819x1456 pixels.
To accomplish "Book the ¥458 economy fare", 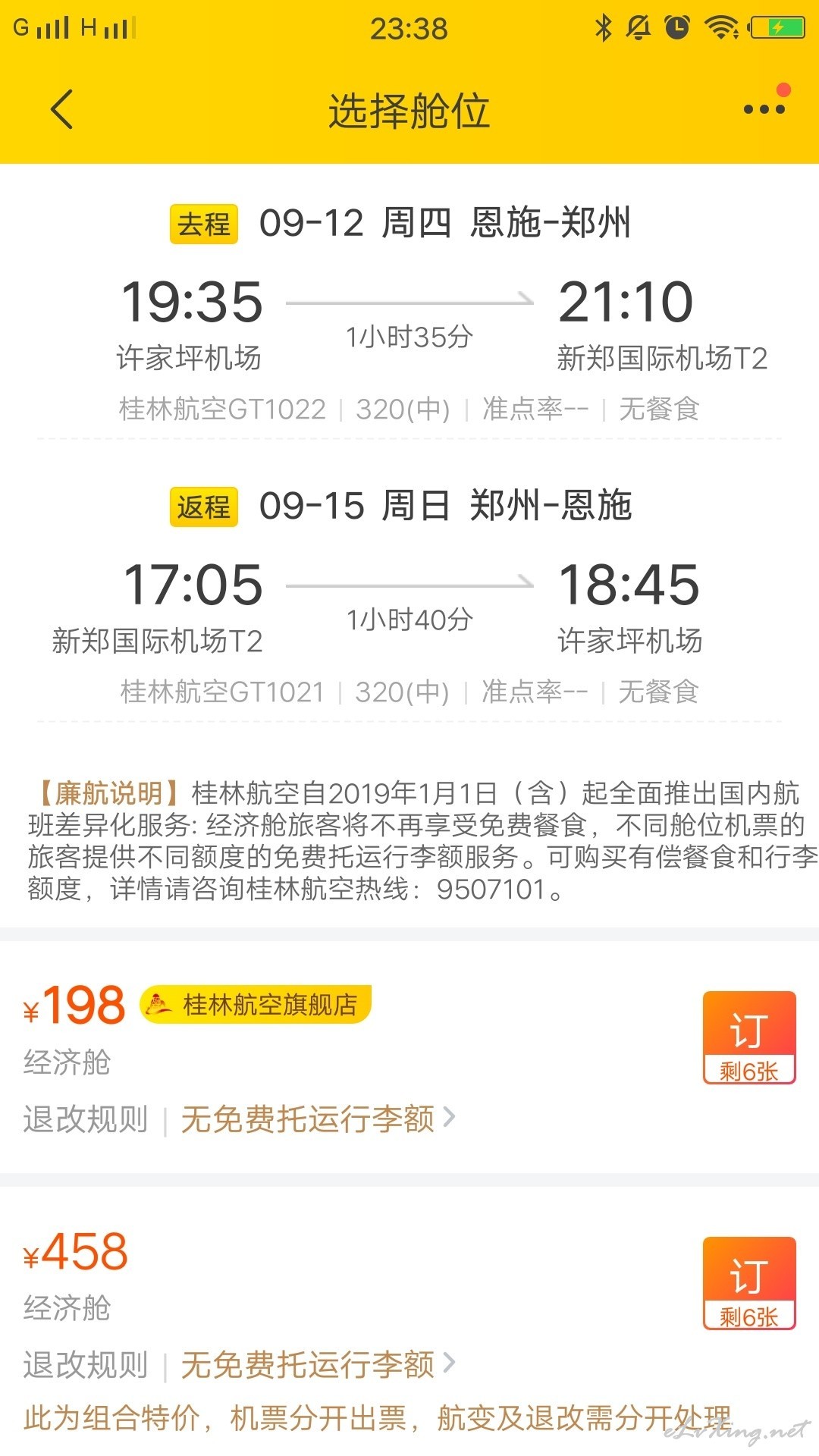I will [749, 1283].
